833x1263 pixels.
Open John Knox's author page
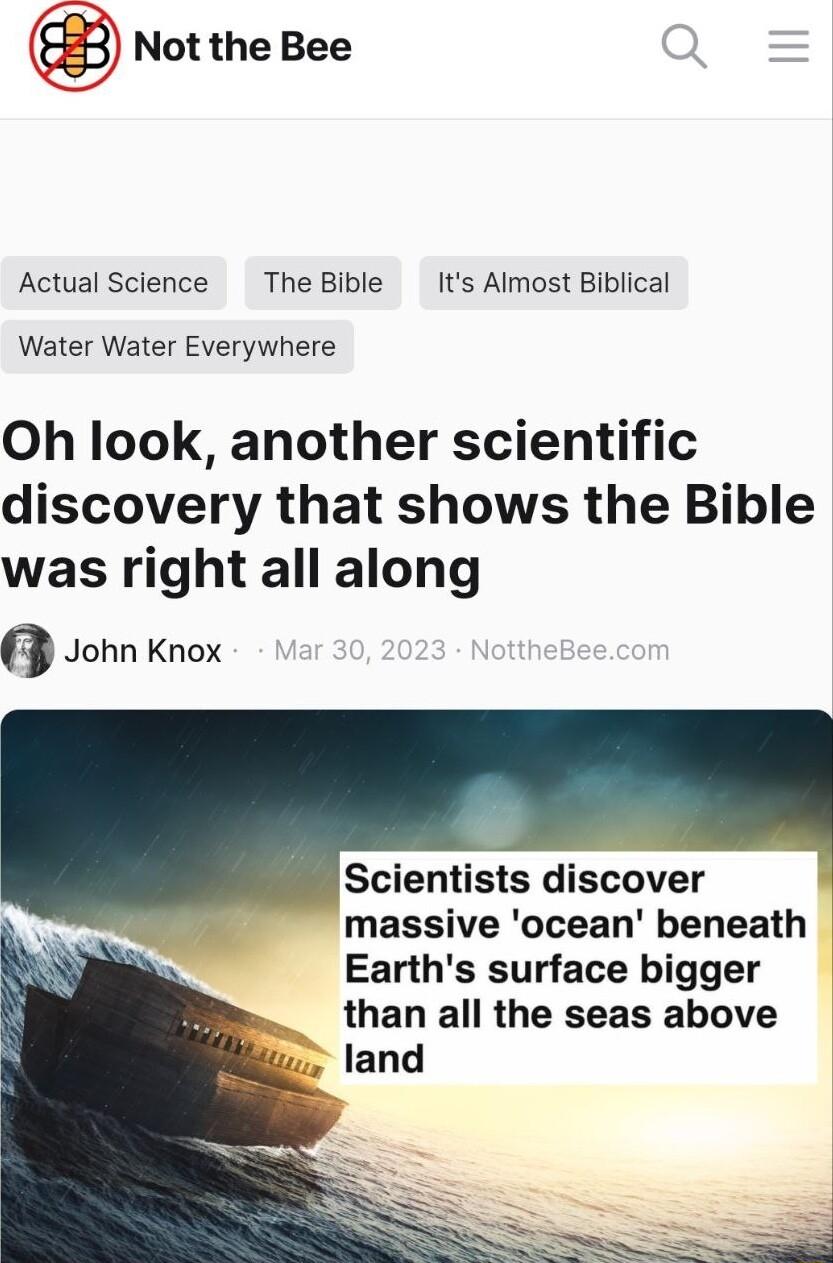coord(143,650)
